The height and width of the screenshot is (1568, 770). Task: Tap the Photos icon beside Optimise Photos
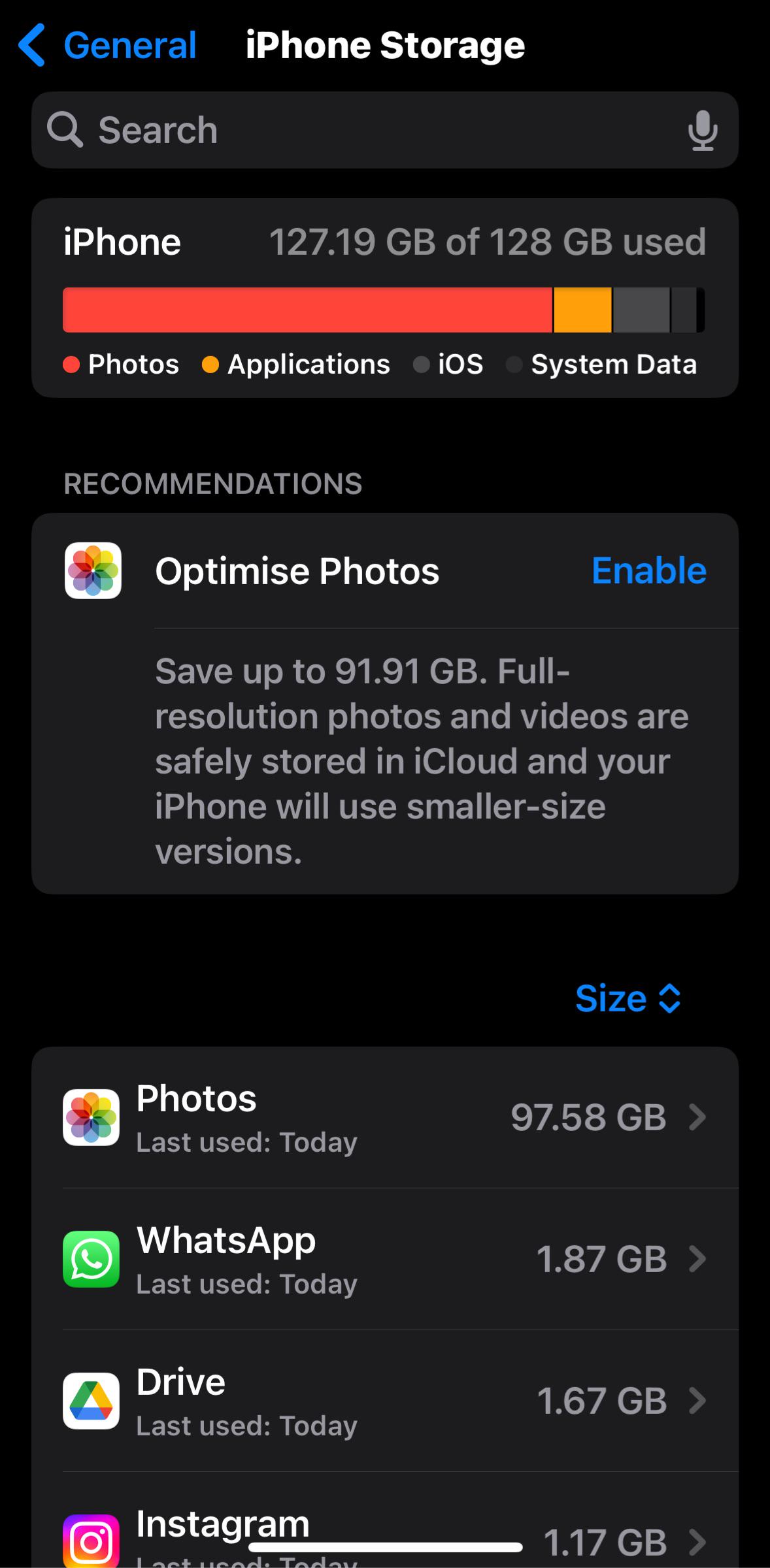click(x=92, y=570)
